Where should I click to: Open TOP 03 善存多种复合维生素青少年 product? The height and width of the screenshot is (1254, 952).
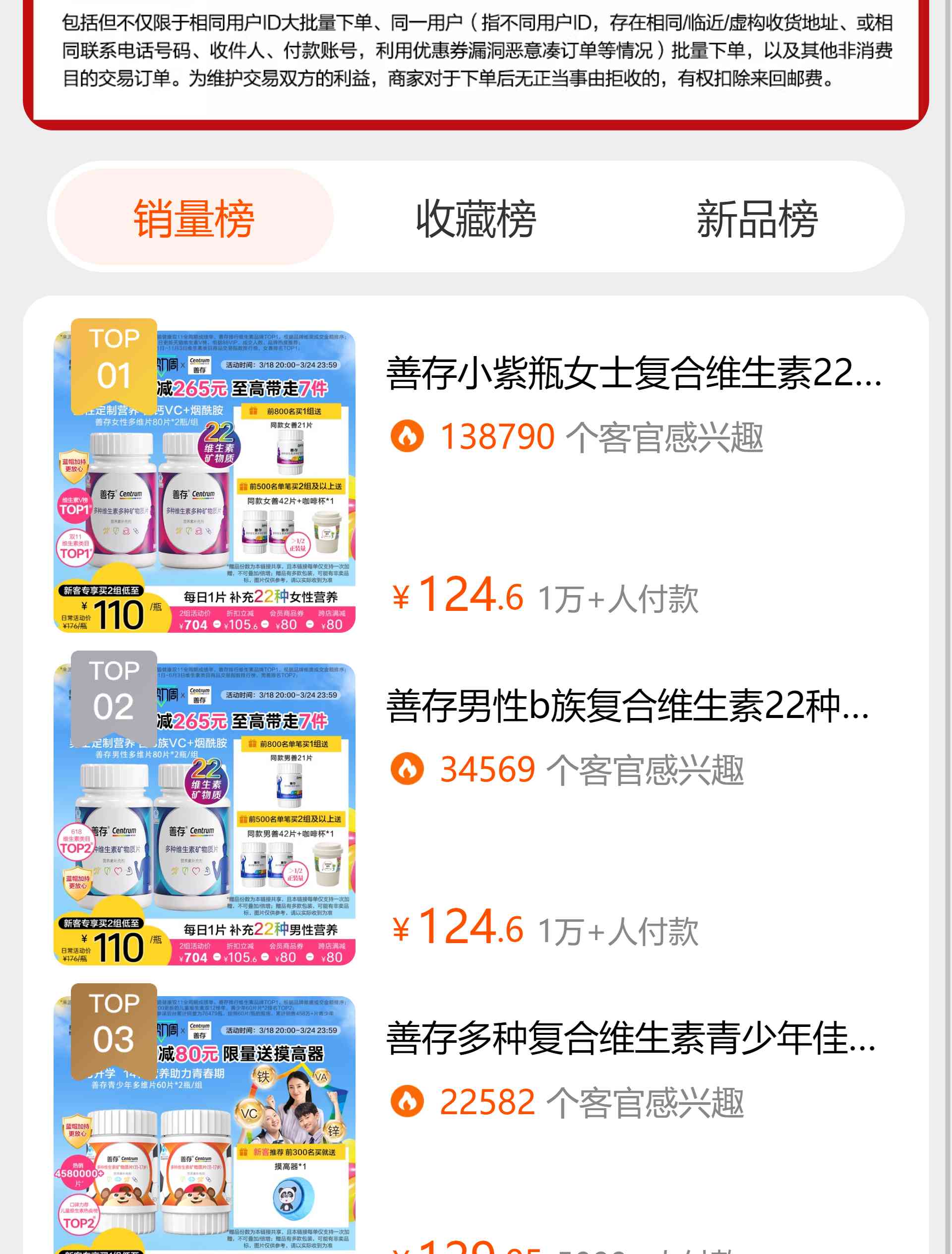pyautogui.click(x=631, y=1039)
